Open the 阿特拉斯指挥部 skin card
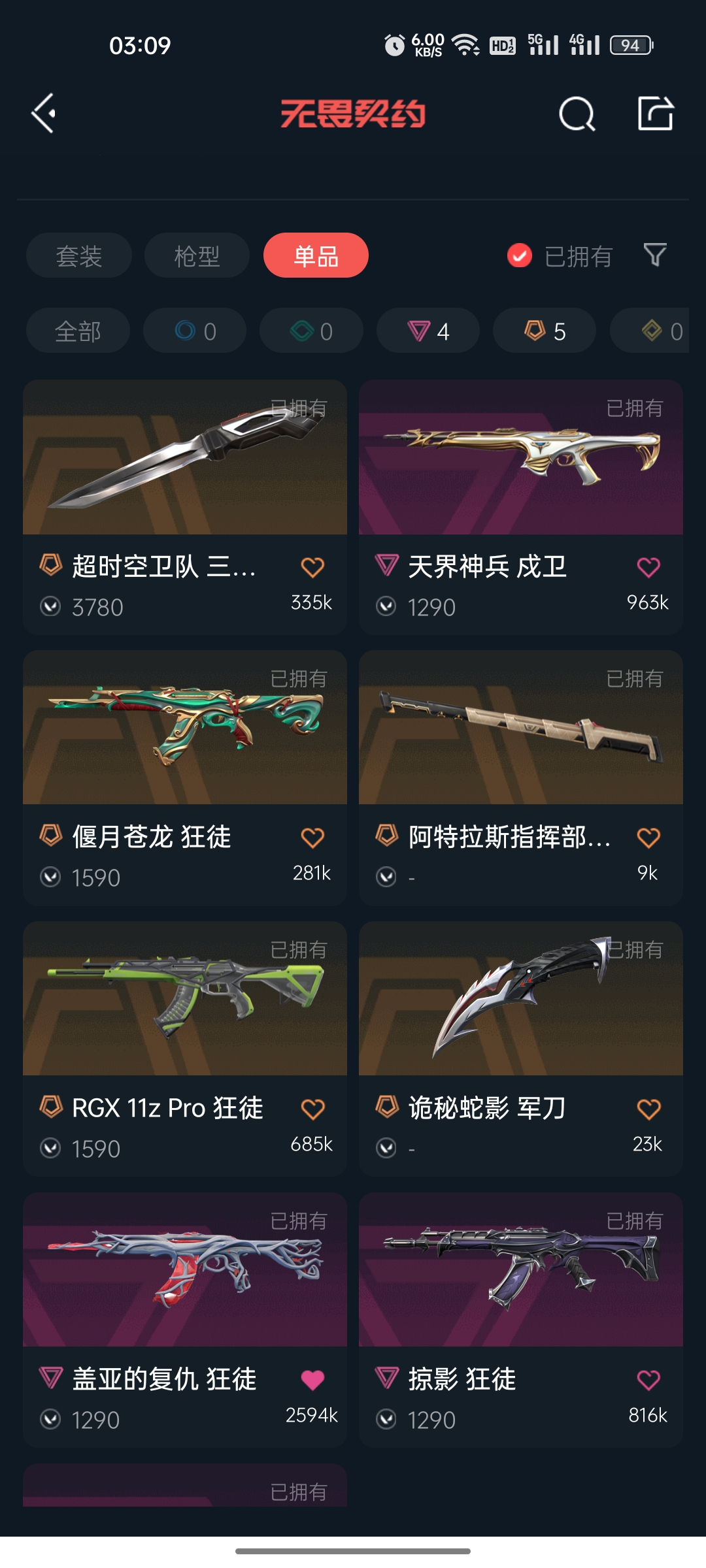The image size is (706, 1568). (521, 777)
